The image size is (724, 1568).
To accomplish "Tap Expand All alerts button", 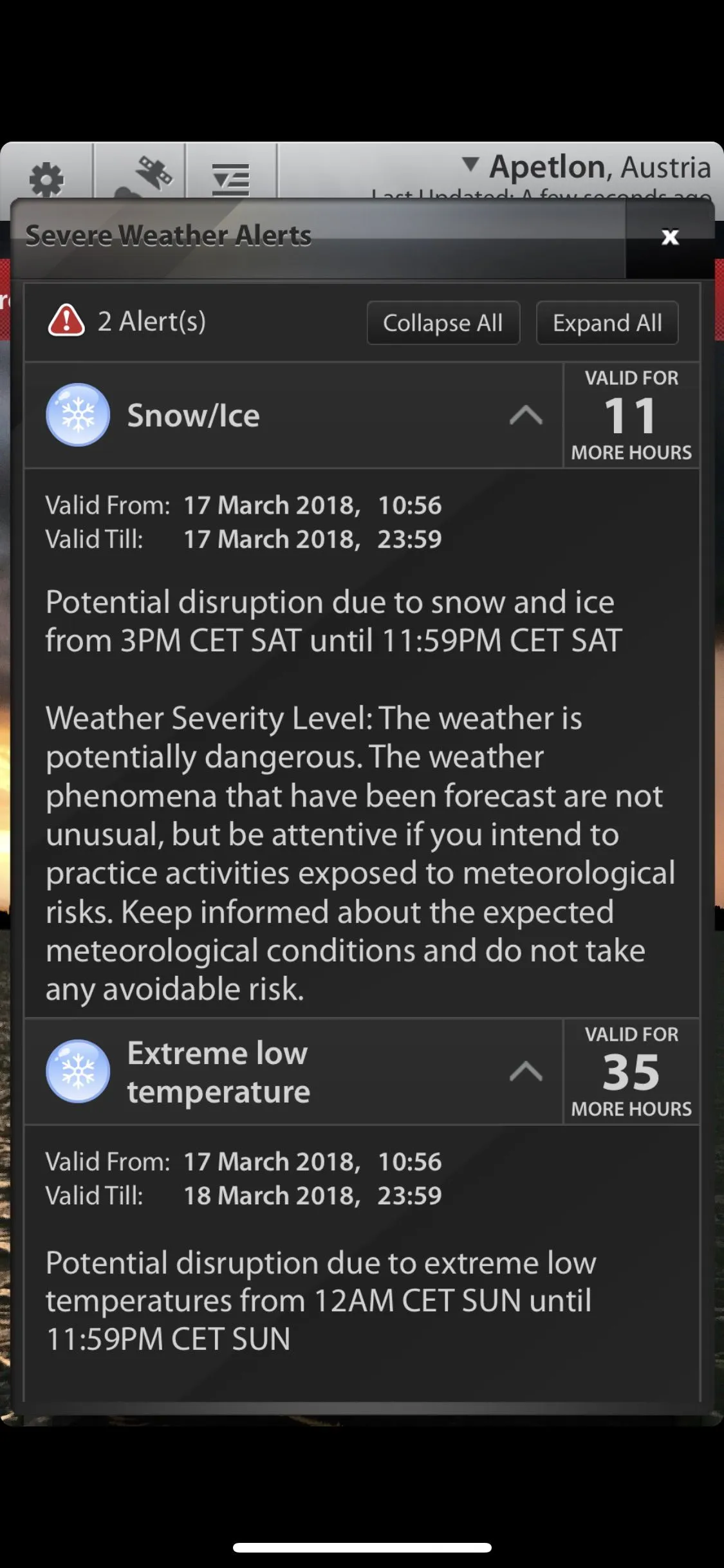I will coord(607,323).
